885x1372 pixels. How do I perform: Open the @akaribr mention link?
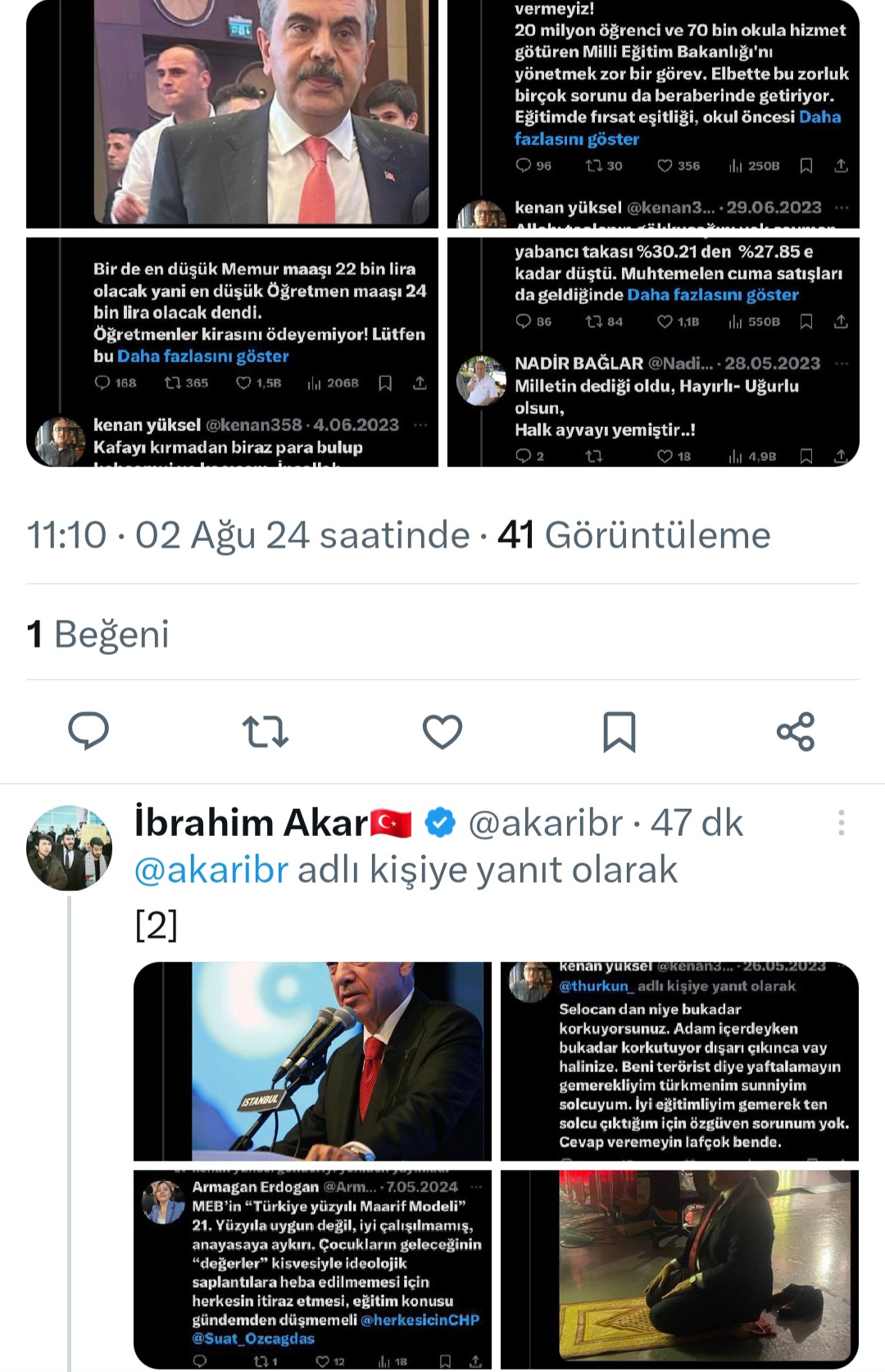211,870
